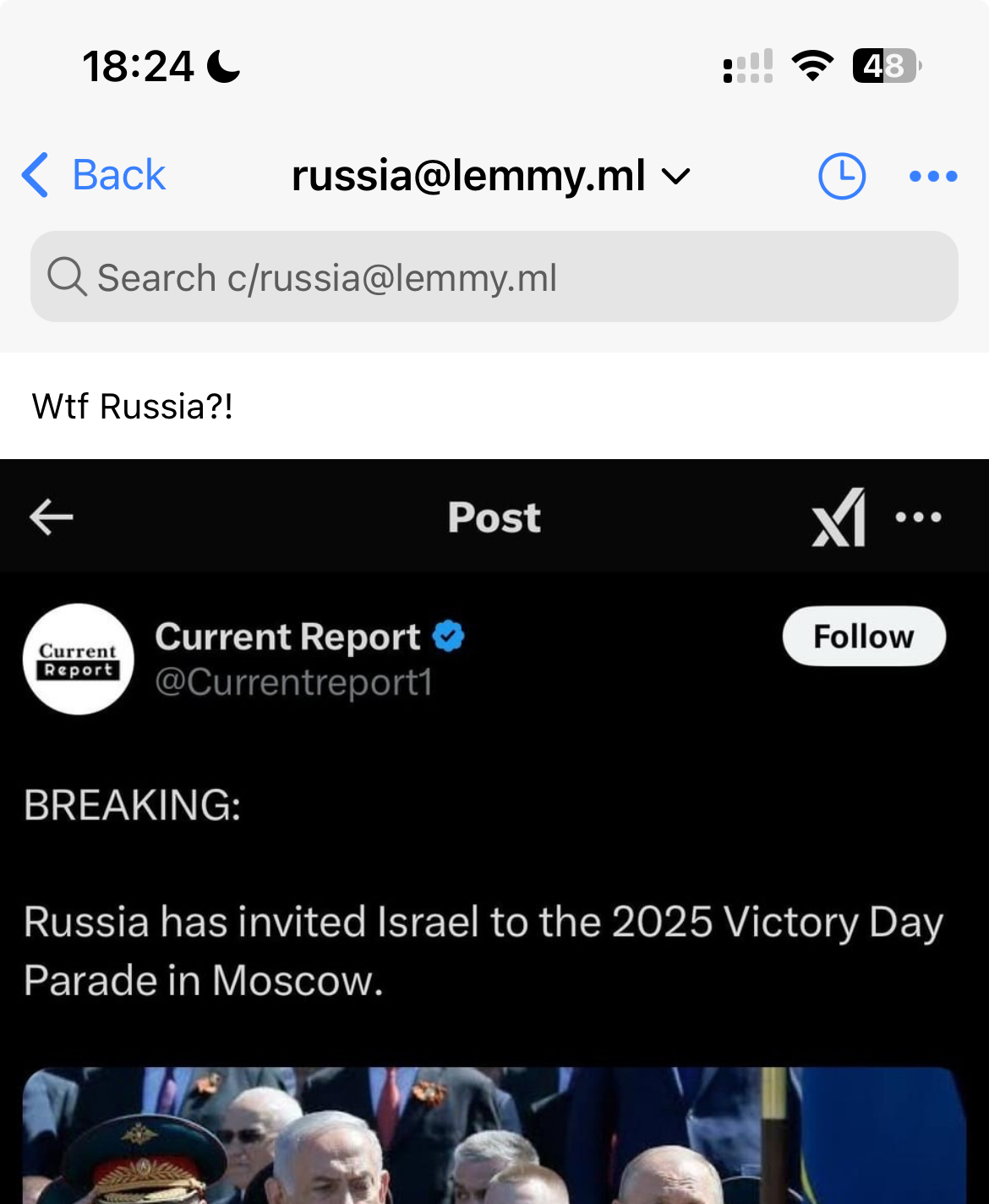This screenshot has width=989, height=1204.
Task: Search within c/russia@lemmy.ml
Action: pos(494,277)
